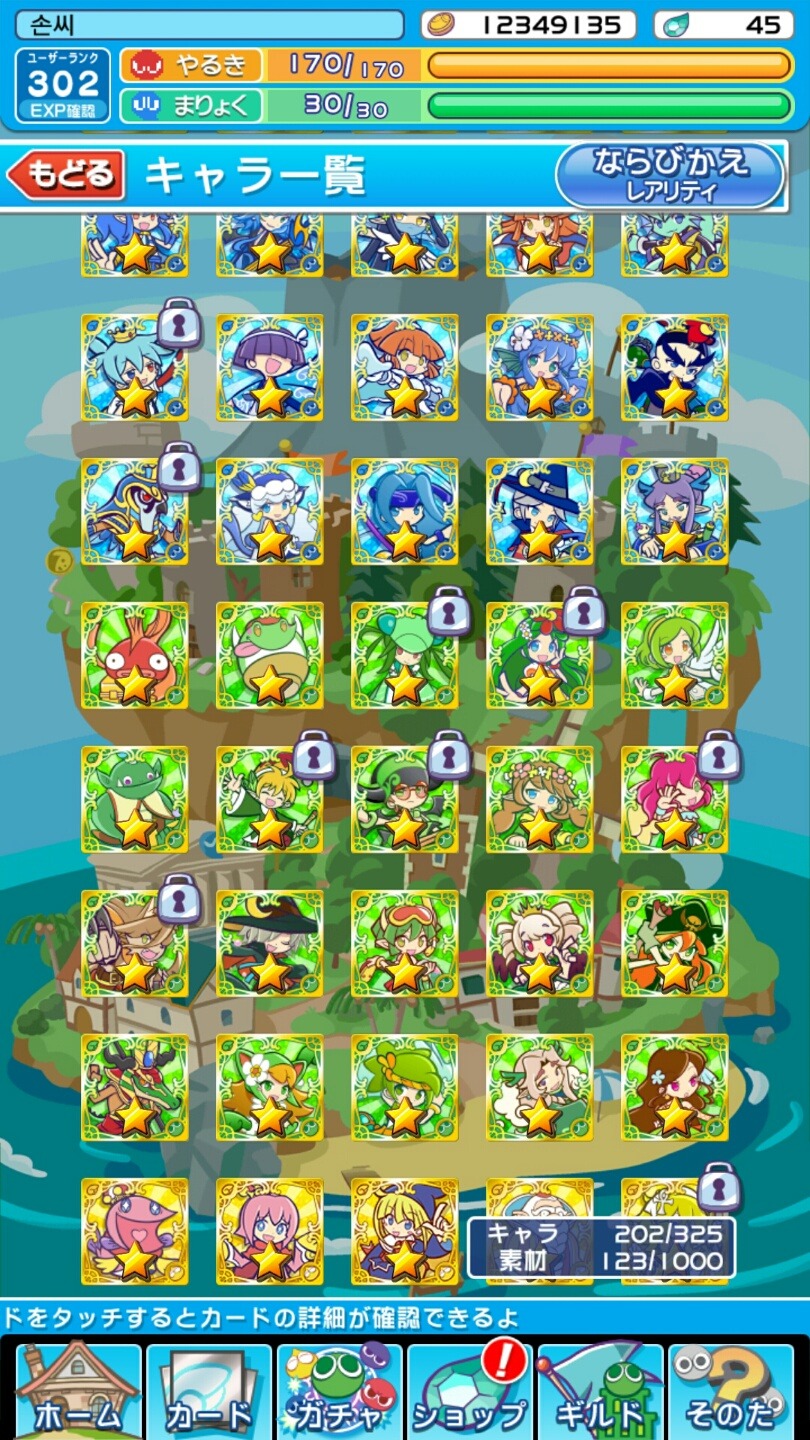Image resolution: width=810 pixels, height=1440 pixels.
Task: Open the crescent moon witch hat card
Action: click(270, 943)
